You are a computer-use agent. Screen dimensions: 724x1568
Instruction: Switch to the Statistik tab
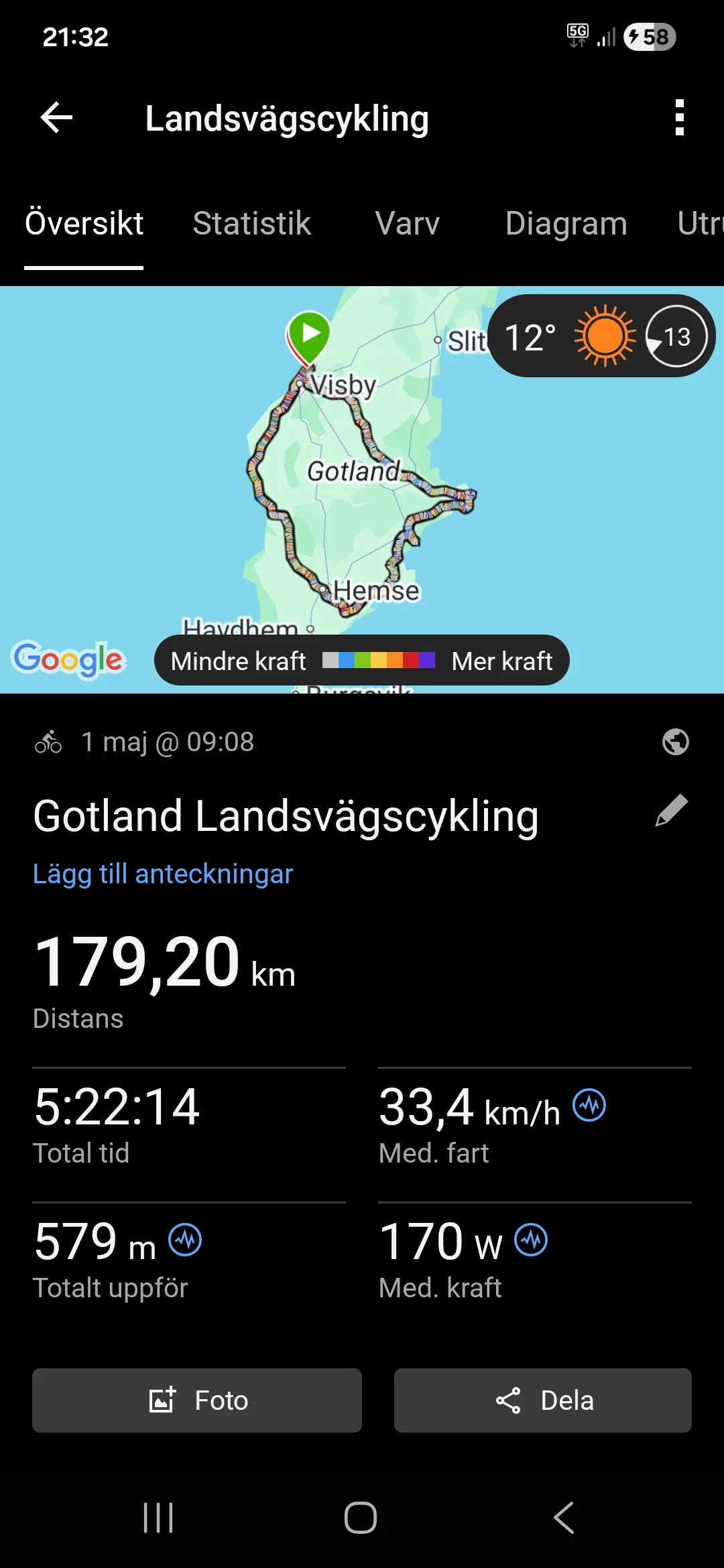[x=252, y=223]
